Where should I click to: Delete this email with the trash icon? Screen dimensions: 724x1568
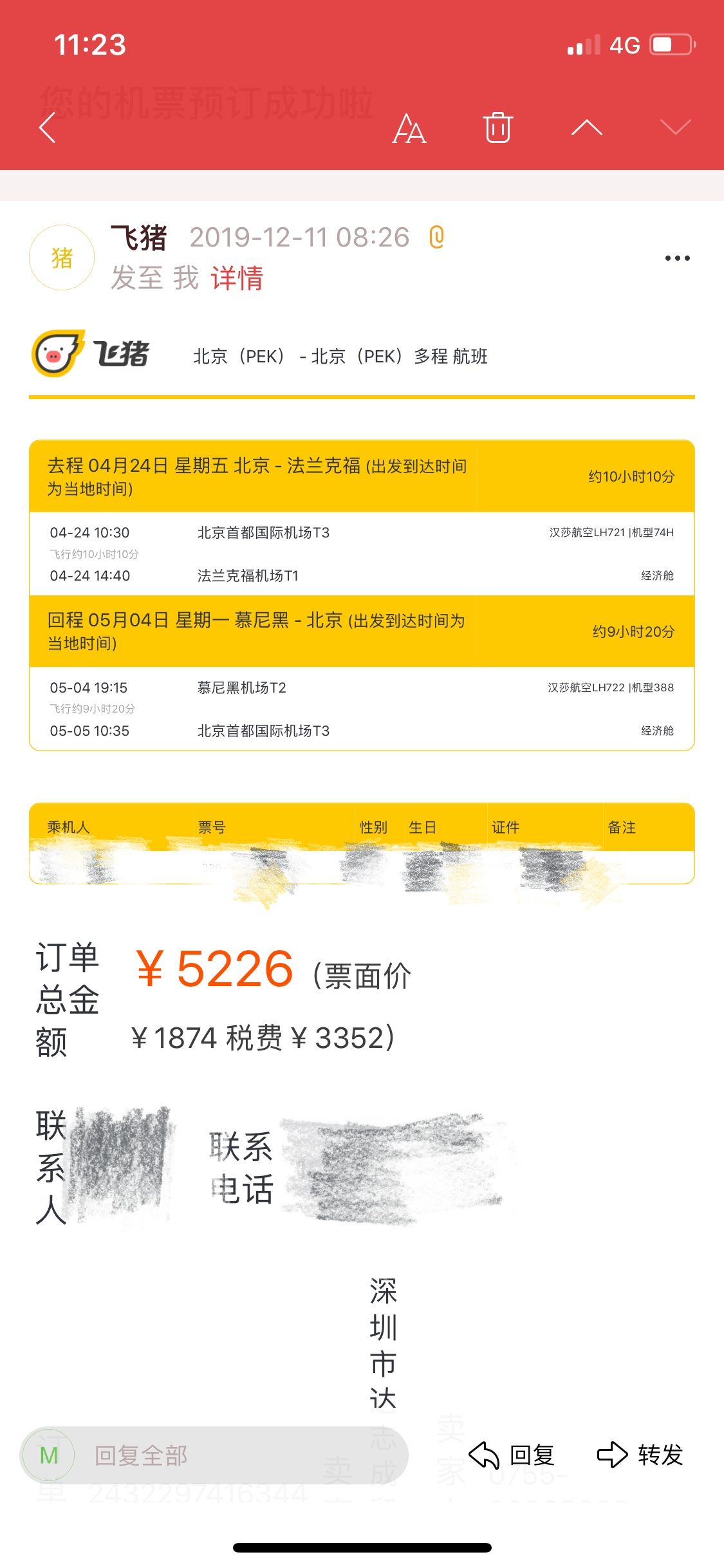click(498, 127)
